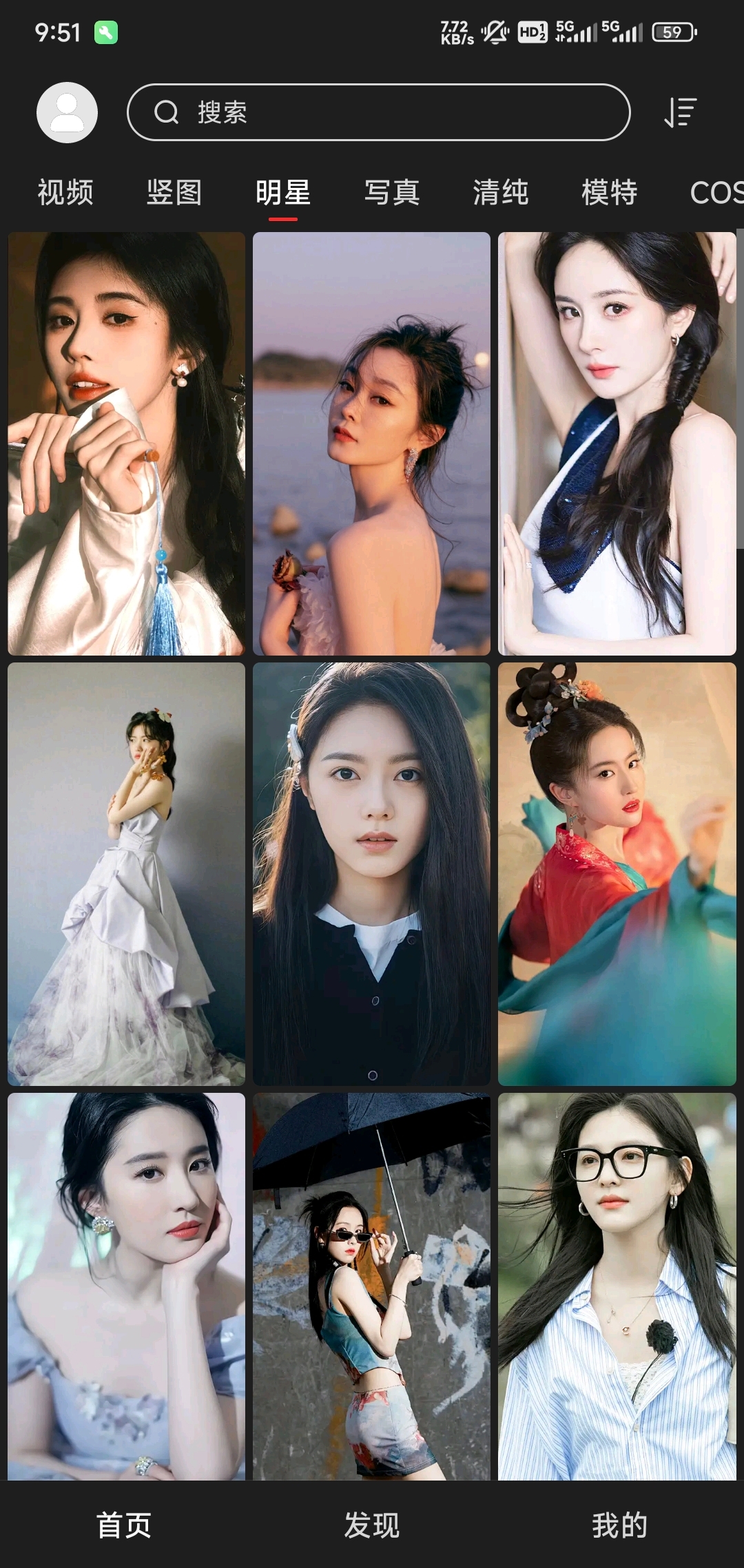The height and width of the screenshot is (1568, 744).
Task: Open the seaside sunset portrait wallpaper
Action: pyautogui.click(x=371, y=443)
